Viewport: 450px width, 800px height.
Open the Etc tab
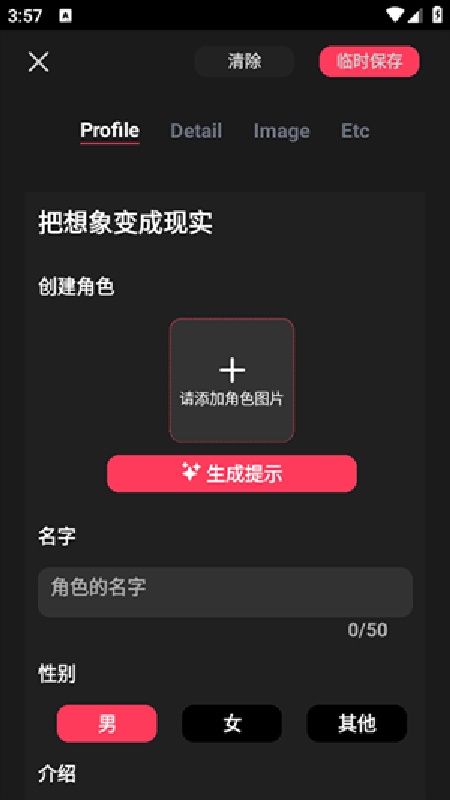[x=355, y=131]
